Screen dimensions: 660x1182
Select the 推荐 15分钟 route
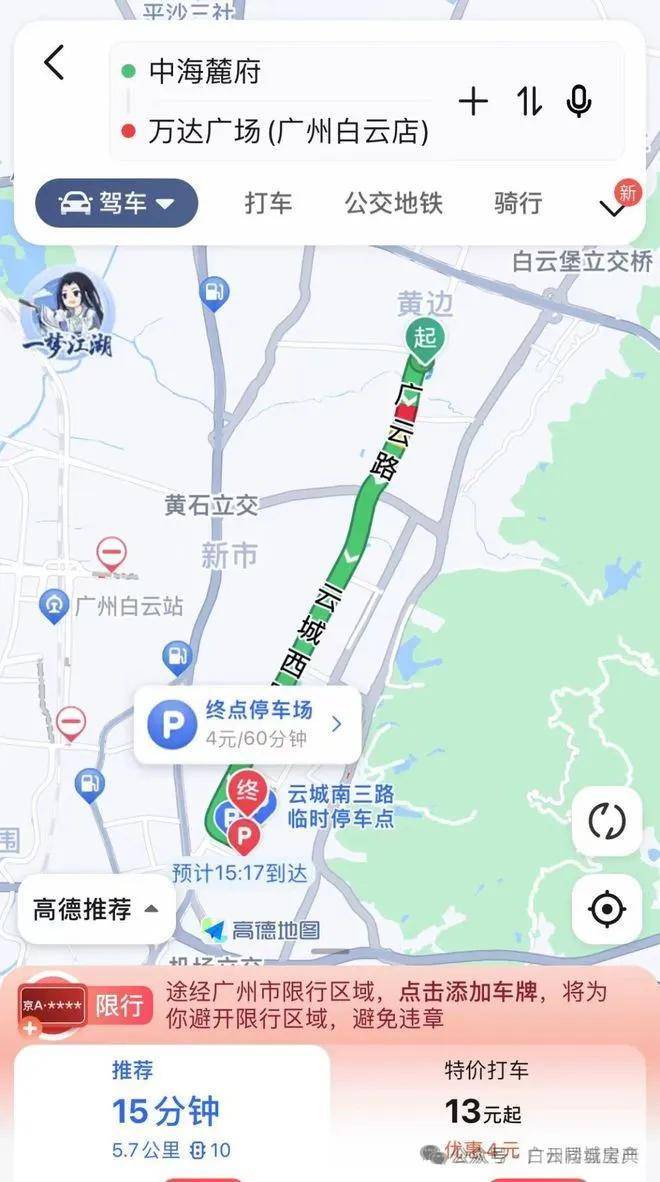point(170,1110)
